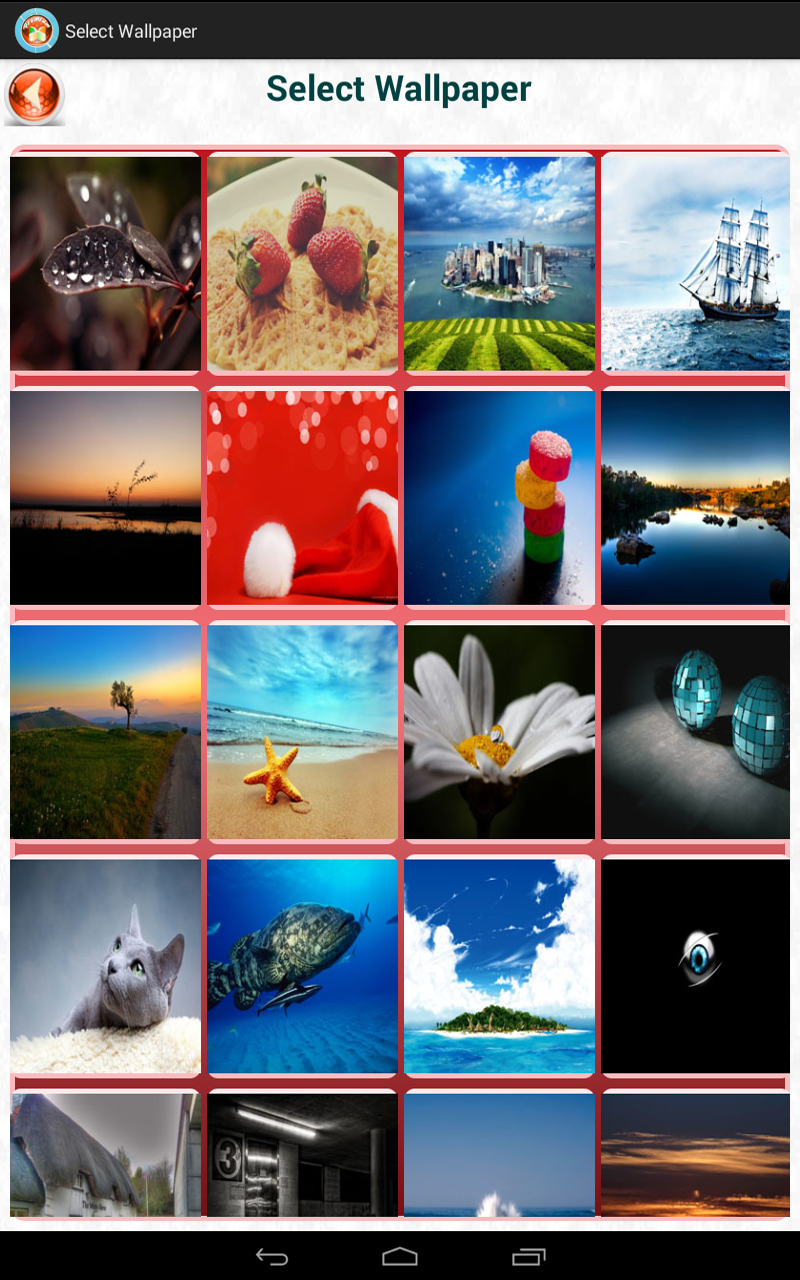Image resolution: width=800 pixels, height=1280 pixels.
Task: Select the blue disco balls wallpaper
Action: click(x=696, y=732)
